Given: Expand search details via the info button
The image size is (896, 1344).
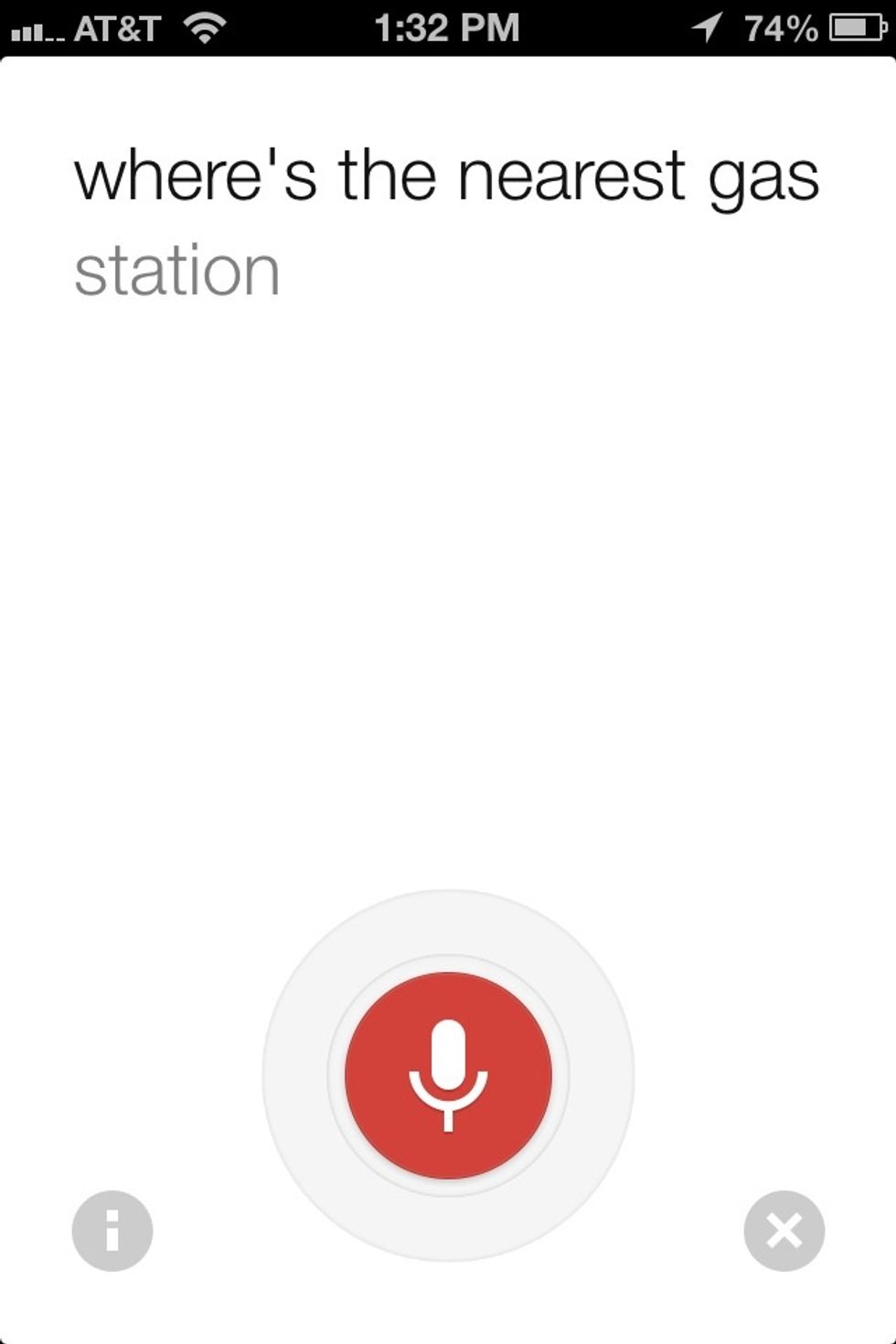Looking at the screenshot, I should (x=112, y=1229).
